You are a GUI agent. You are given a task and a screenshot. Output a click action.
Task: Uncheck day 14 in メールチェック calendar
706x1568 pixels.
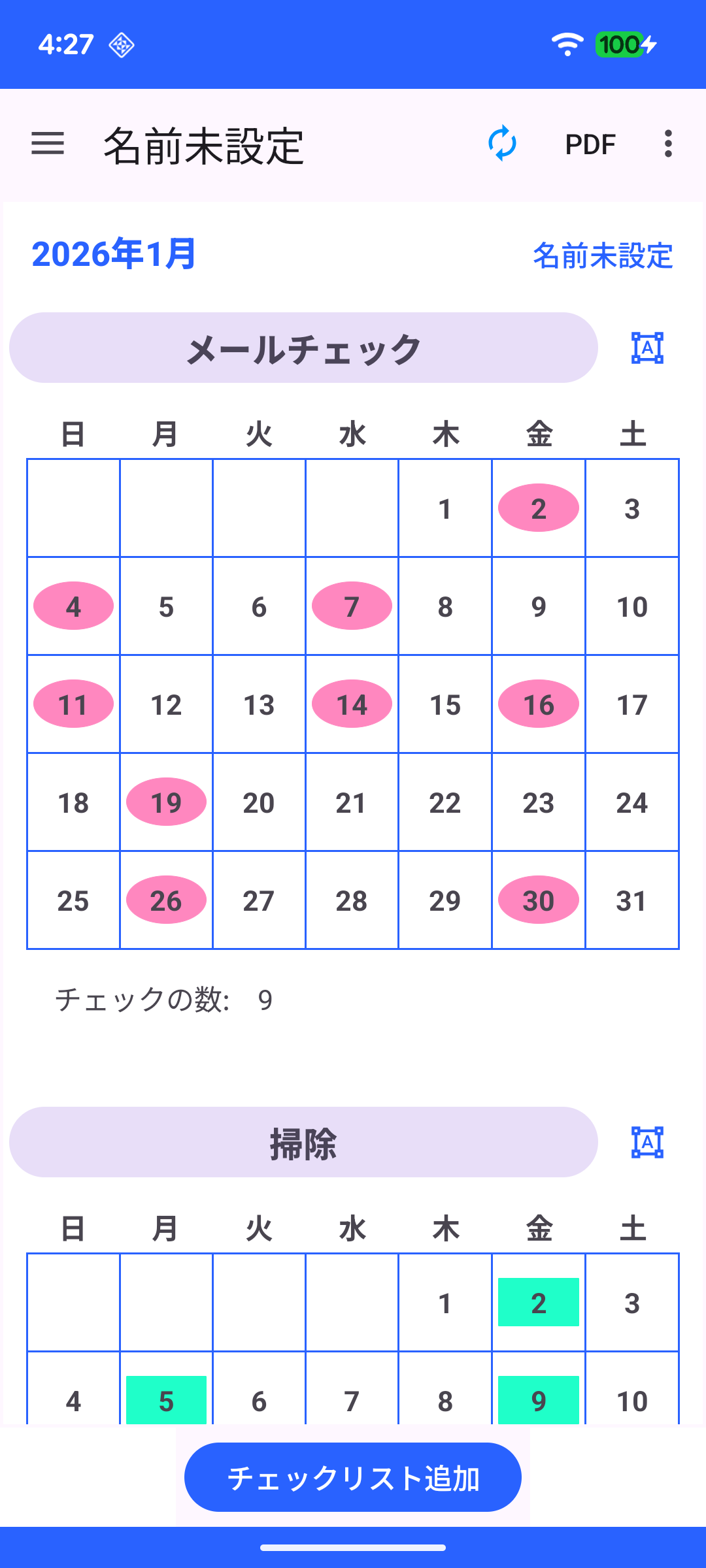coord(352,704)
